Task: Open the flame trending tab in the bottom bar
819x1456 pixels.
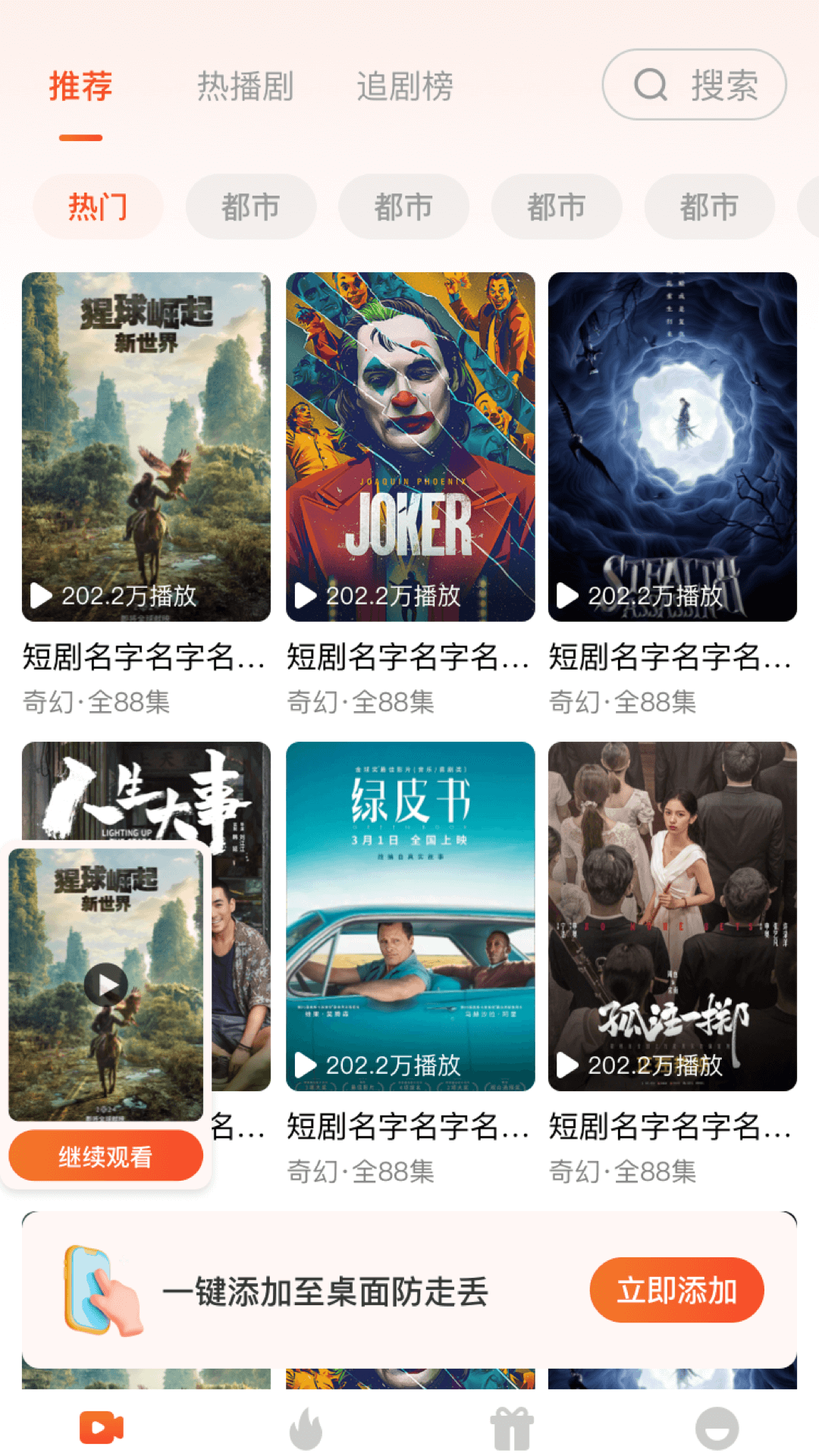Action: (306, 1428)
